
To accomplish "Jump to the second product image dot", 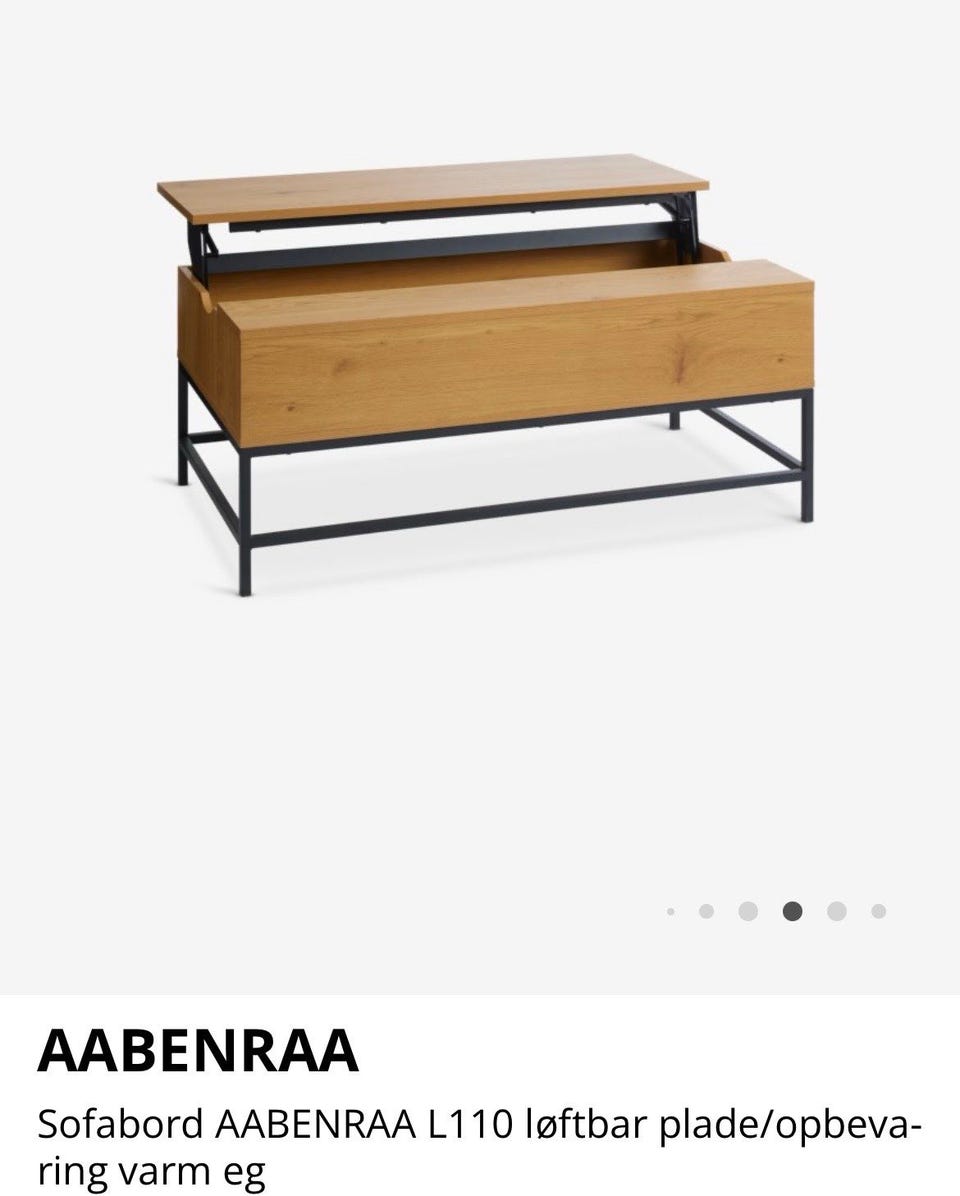I will (707, 910).
